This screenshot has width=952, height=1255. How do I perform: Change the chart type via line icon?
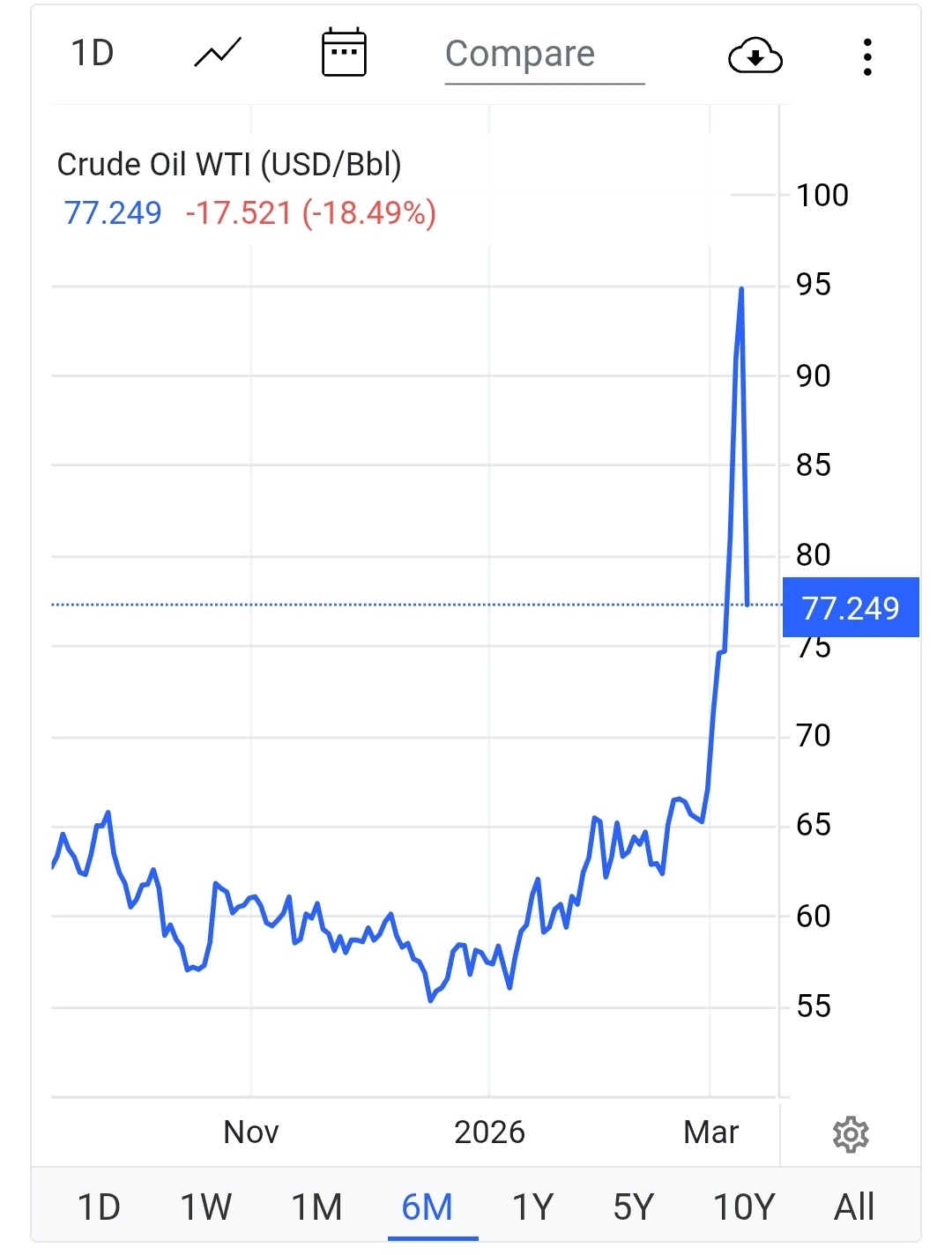(218, 53)
